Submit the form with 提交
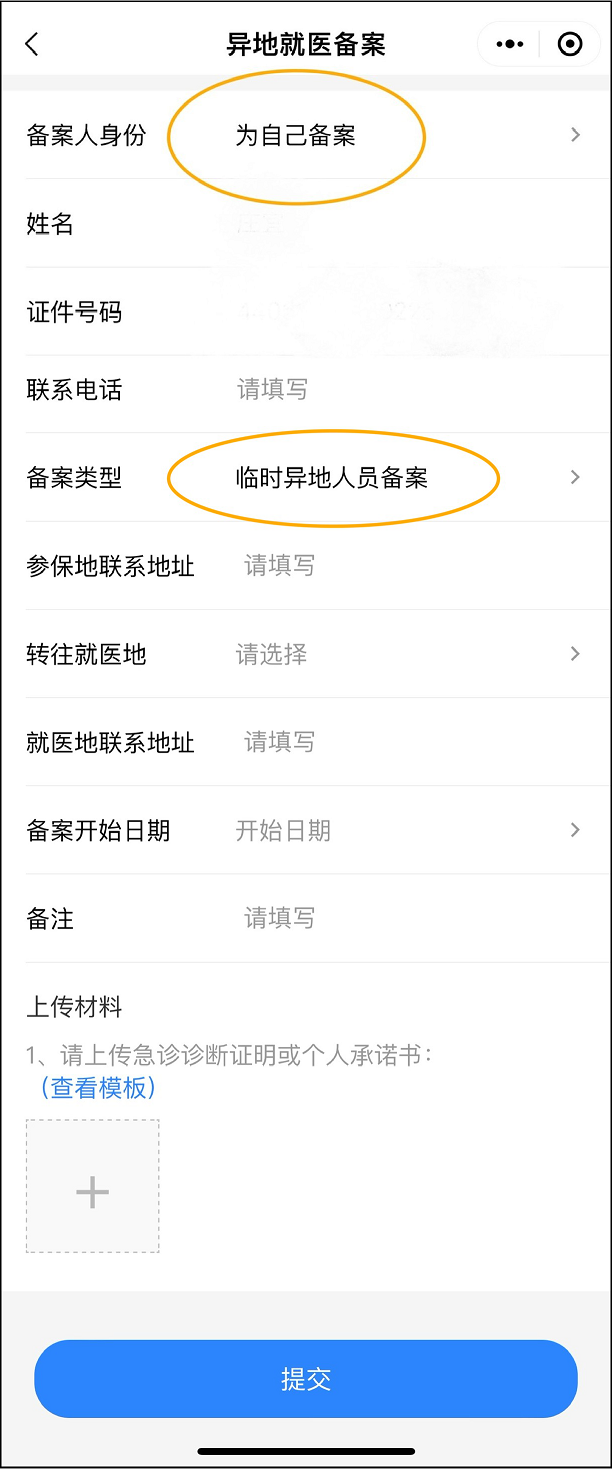 [306, 1379]
